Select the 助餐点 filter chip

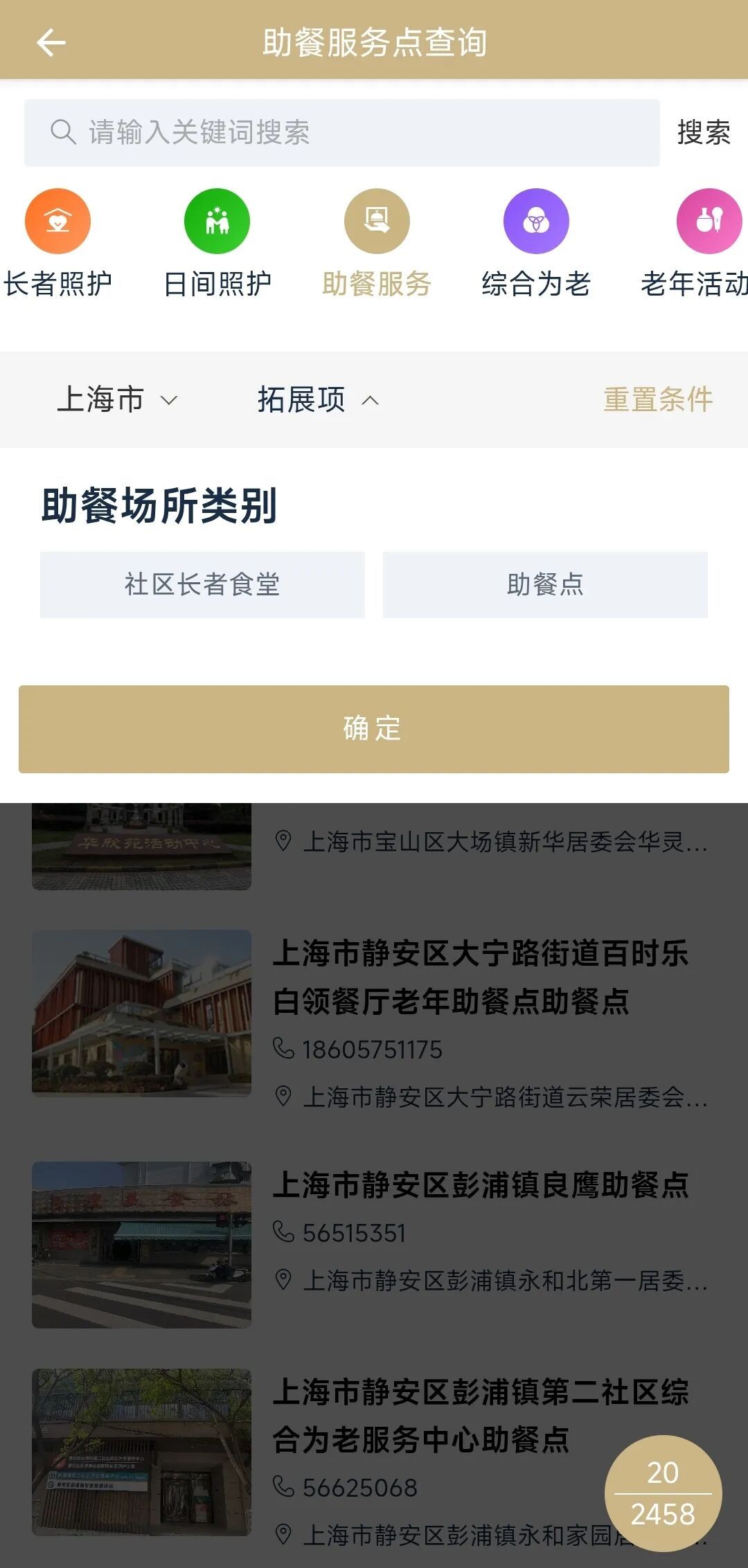545,584
